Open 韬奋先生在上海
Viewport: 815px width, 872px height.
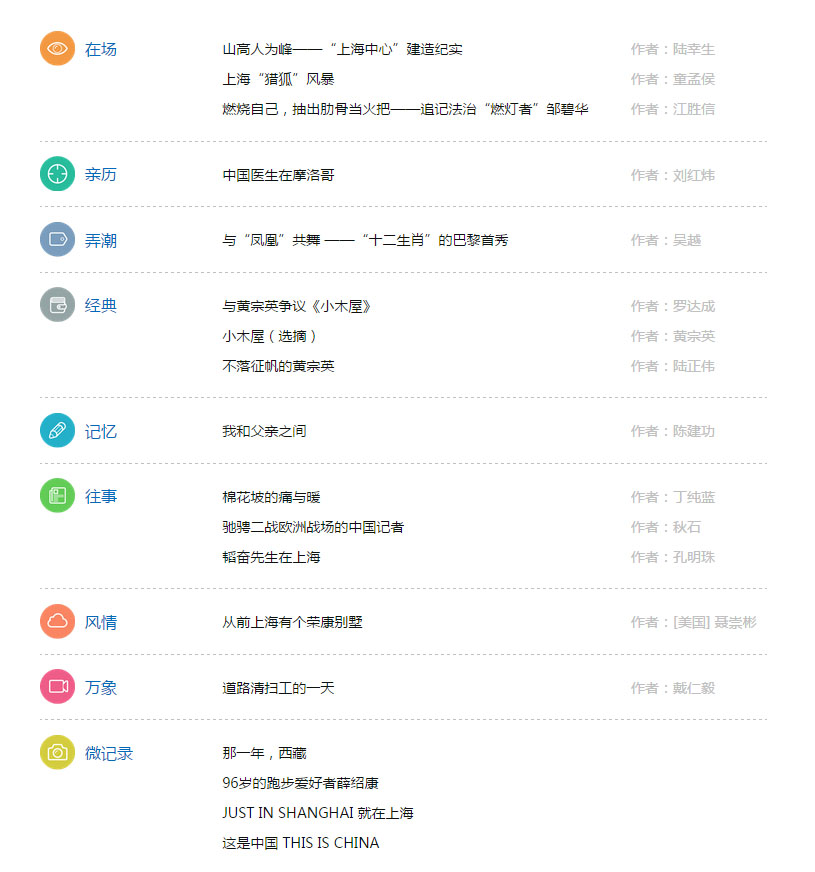[x=271, y=557]
